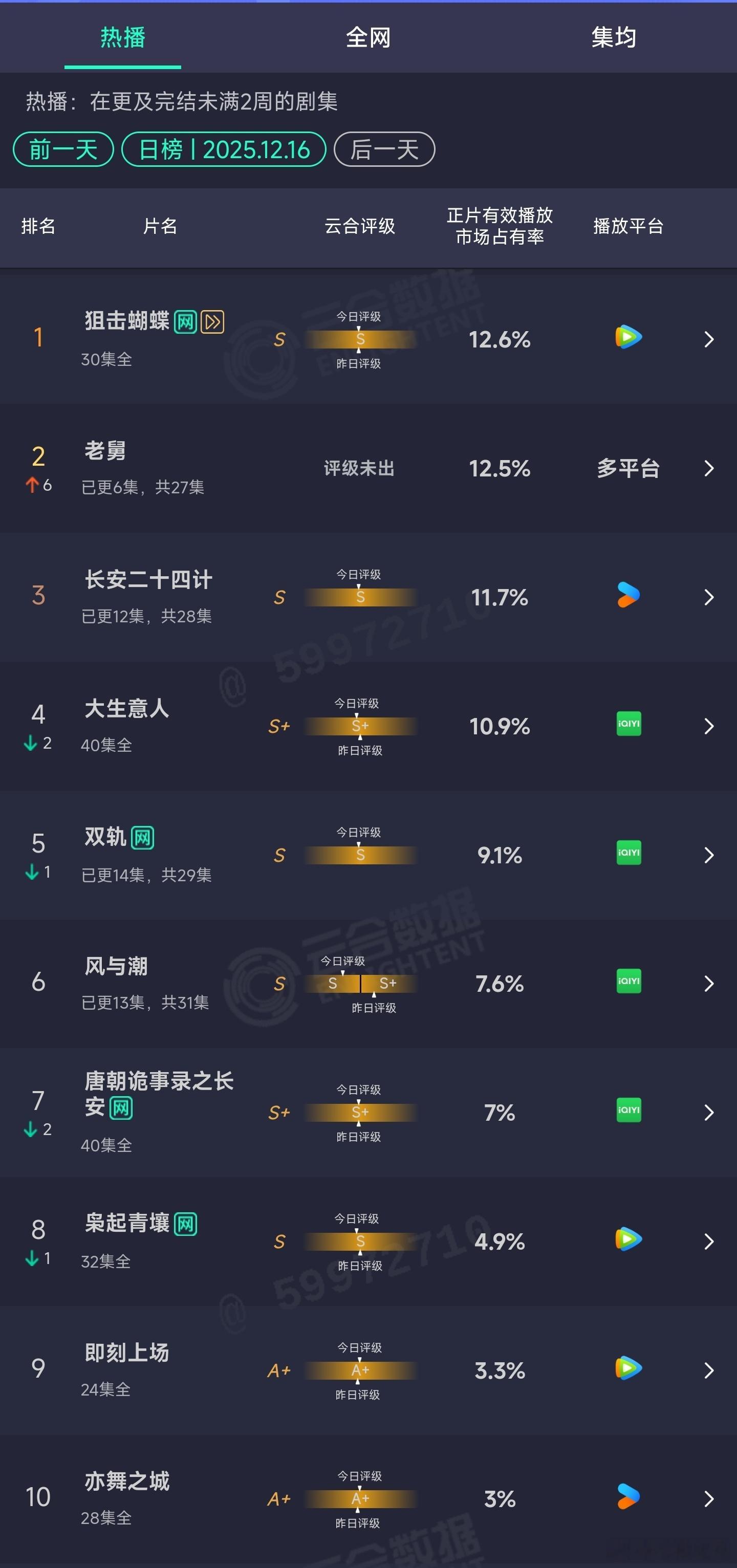
Task: Click the 前一天 button
Action: (x=62, y=149)
